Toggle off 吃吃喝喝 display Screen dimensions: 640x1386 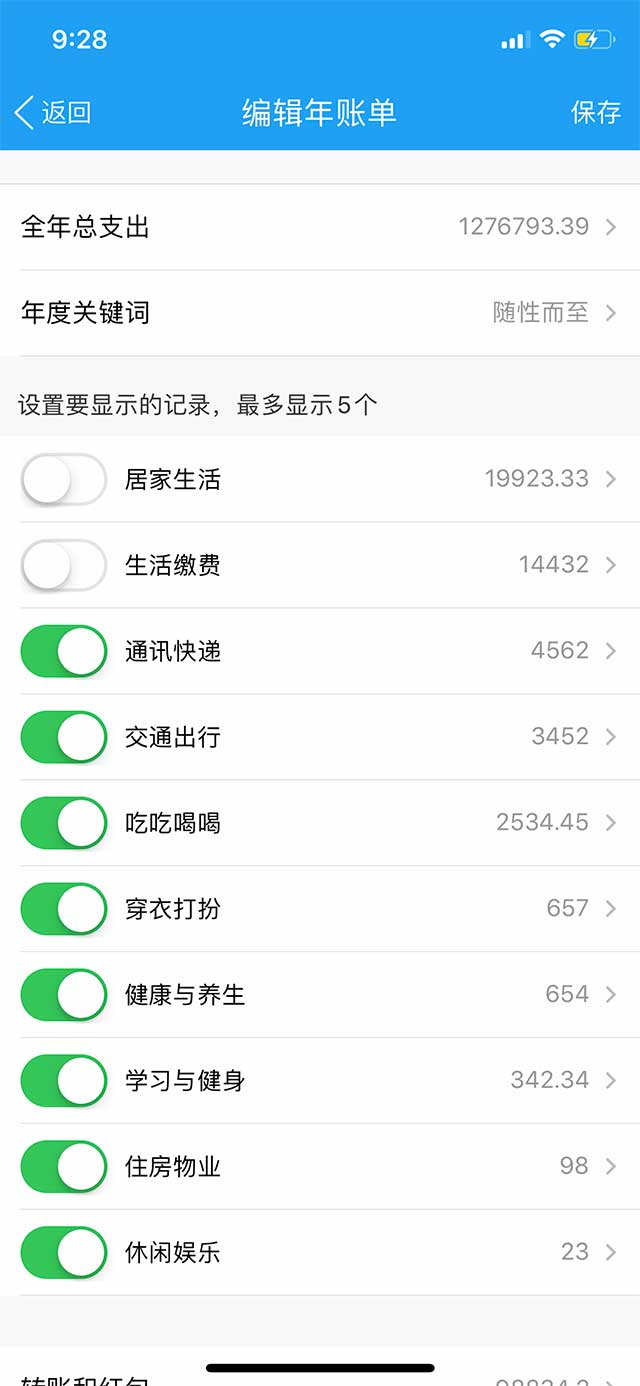pos(63,823)
